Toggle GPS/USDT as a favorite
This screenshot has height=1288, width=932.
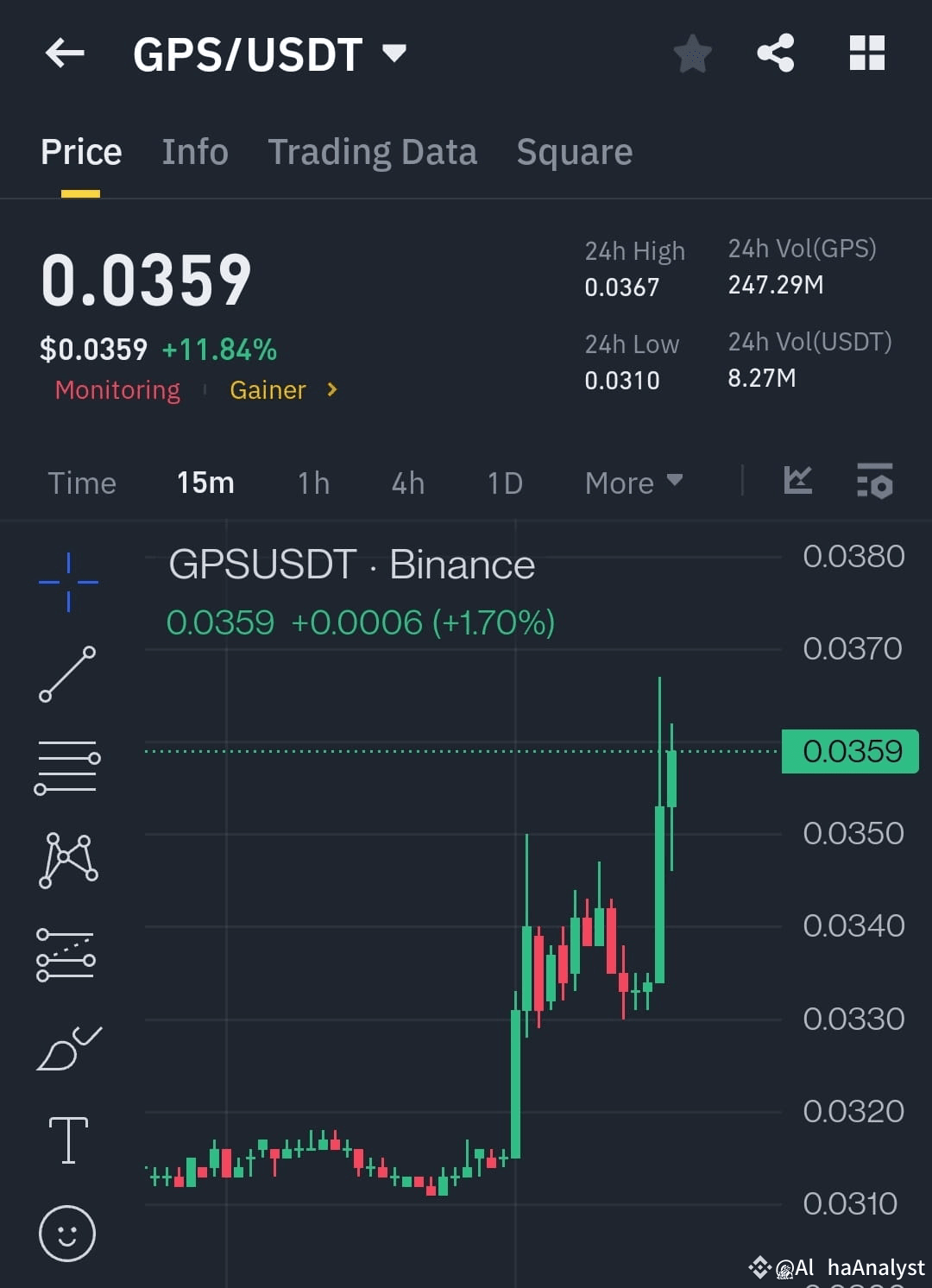point(691,53)
